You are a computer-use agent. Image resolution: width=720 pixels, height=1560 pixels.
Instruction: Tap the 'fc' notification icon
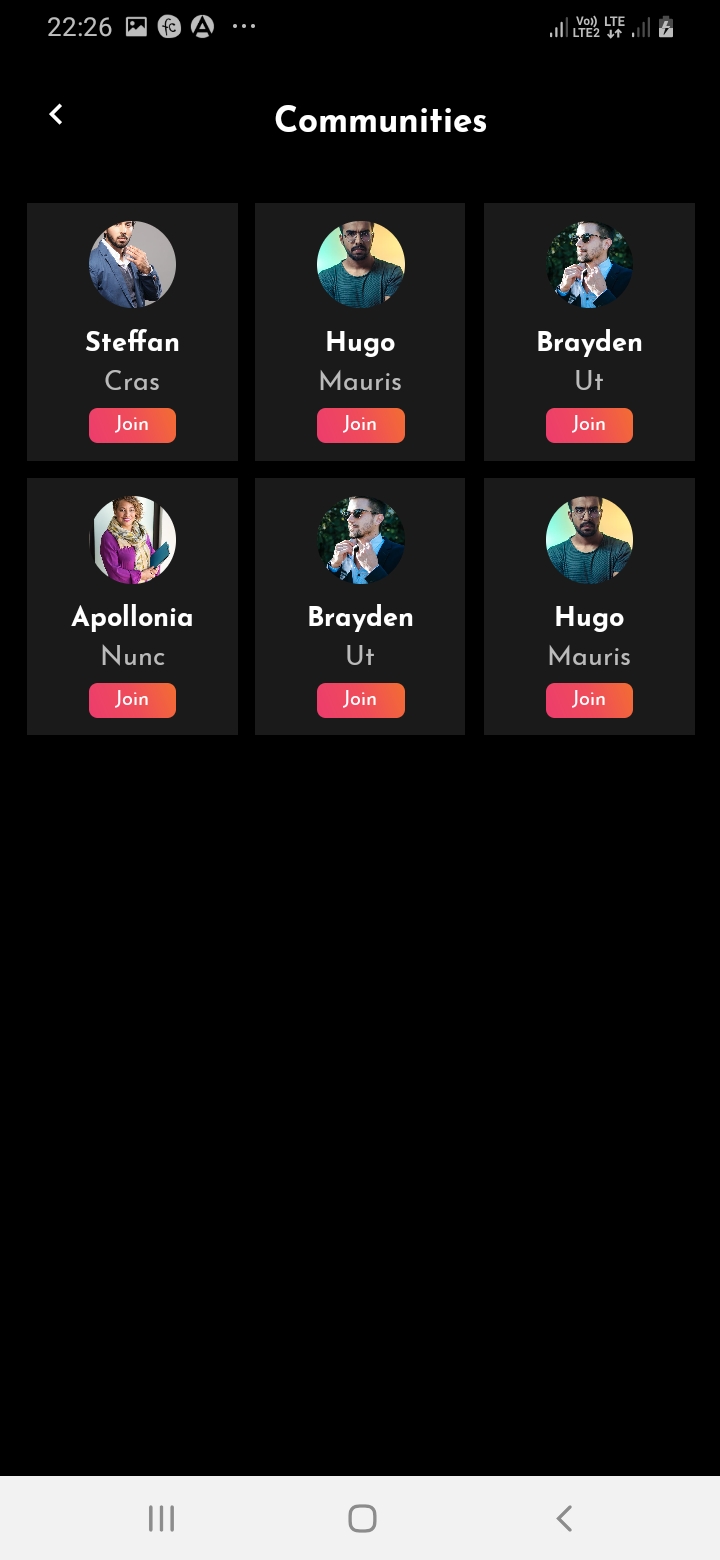coord(168,26)
